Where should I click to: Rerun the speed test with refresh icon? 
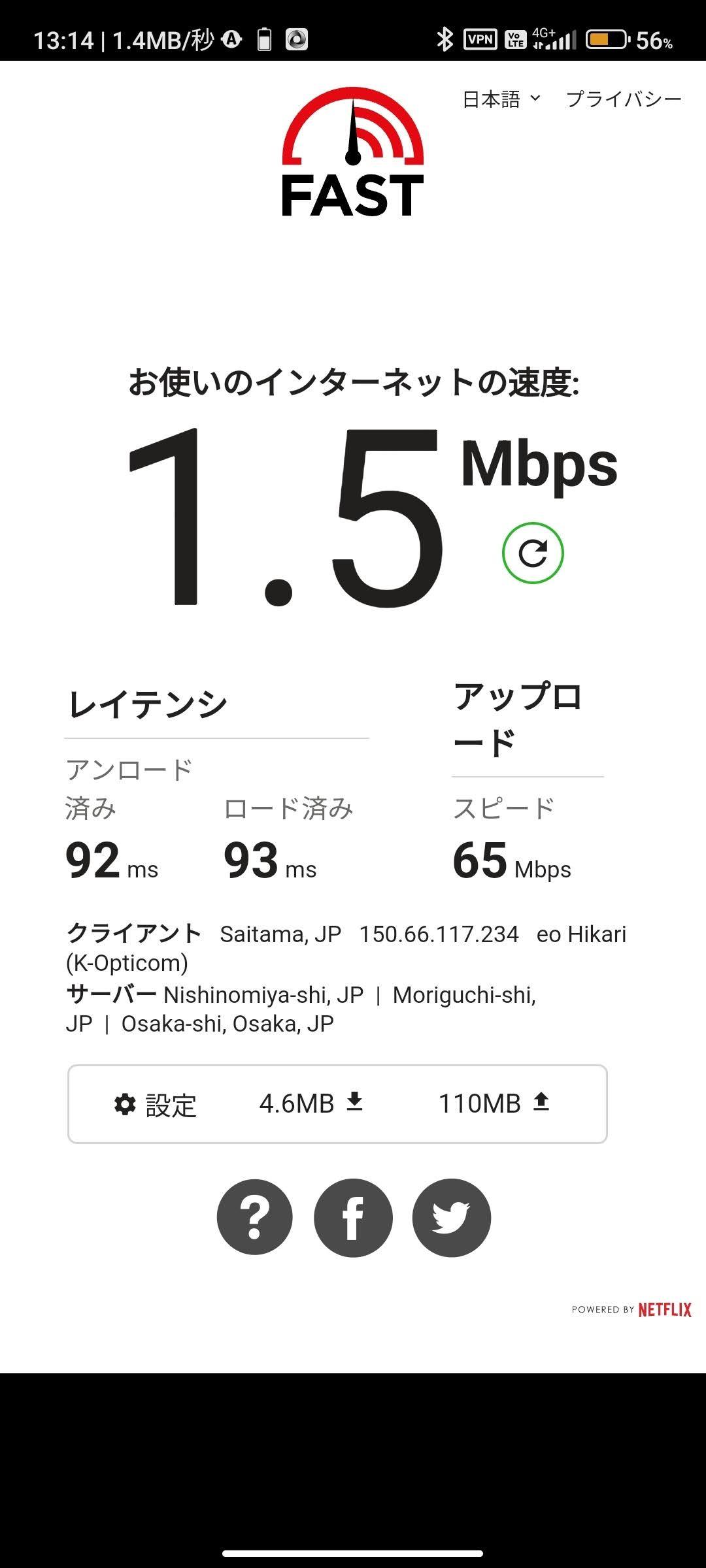click(x=533, y=553)
